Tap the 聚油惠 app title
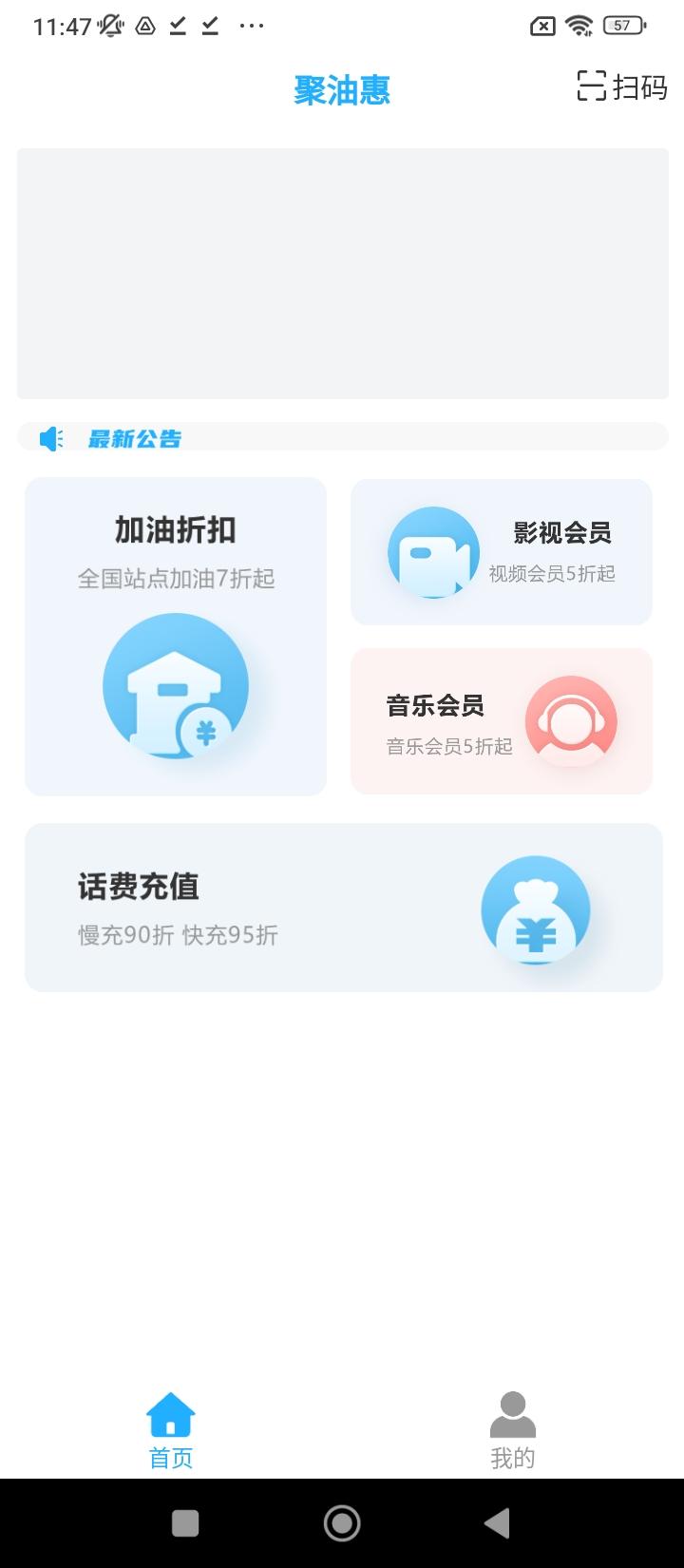Viewport: 684px width, 1568px height. pyautogui.click(x=342, y=90)
